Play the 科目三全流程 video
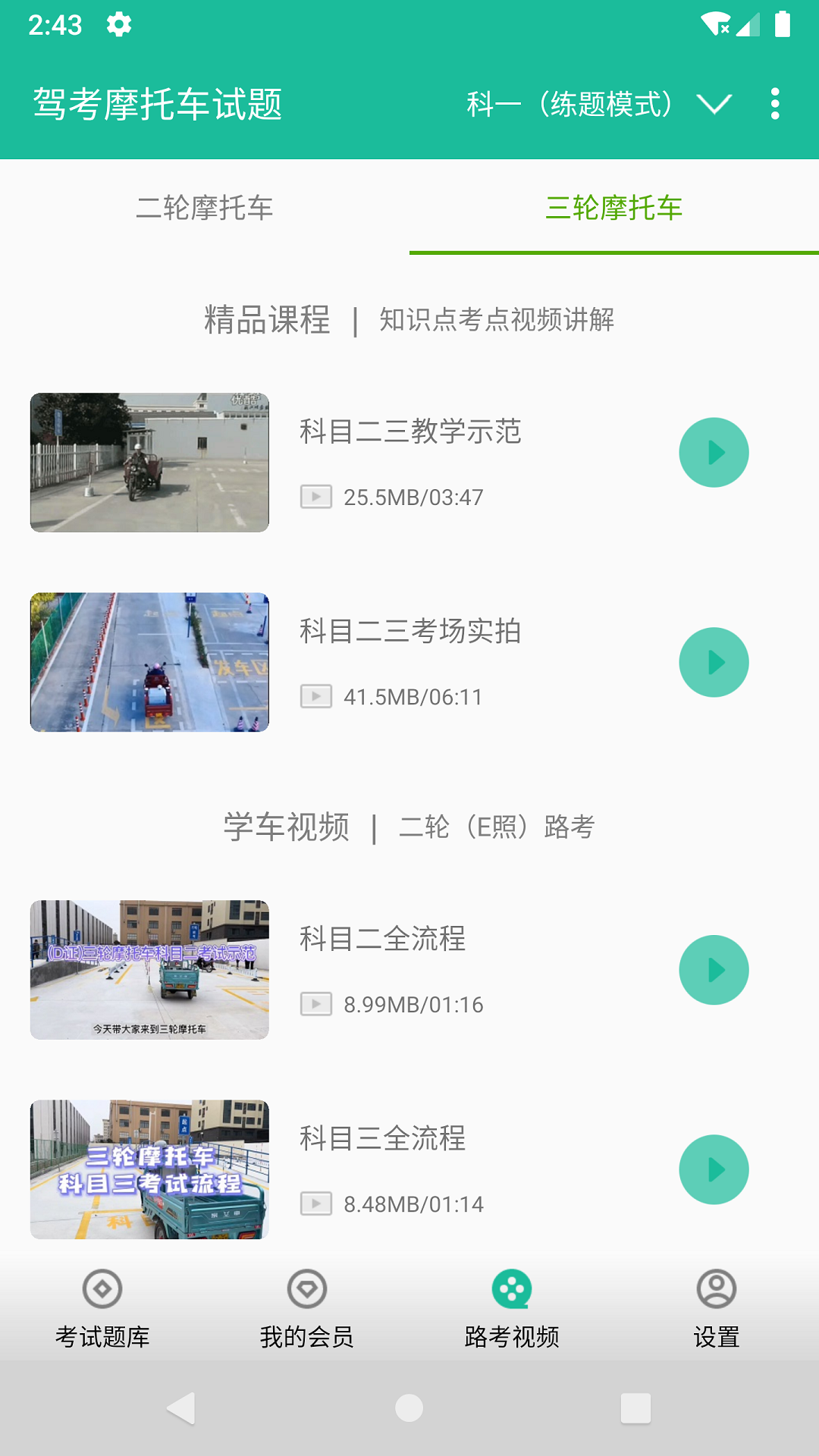The width and height of the screenshot is (819, 1456). point(714,1169)
